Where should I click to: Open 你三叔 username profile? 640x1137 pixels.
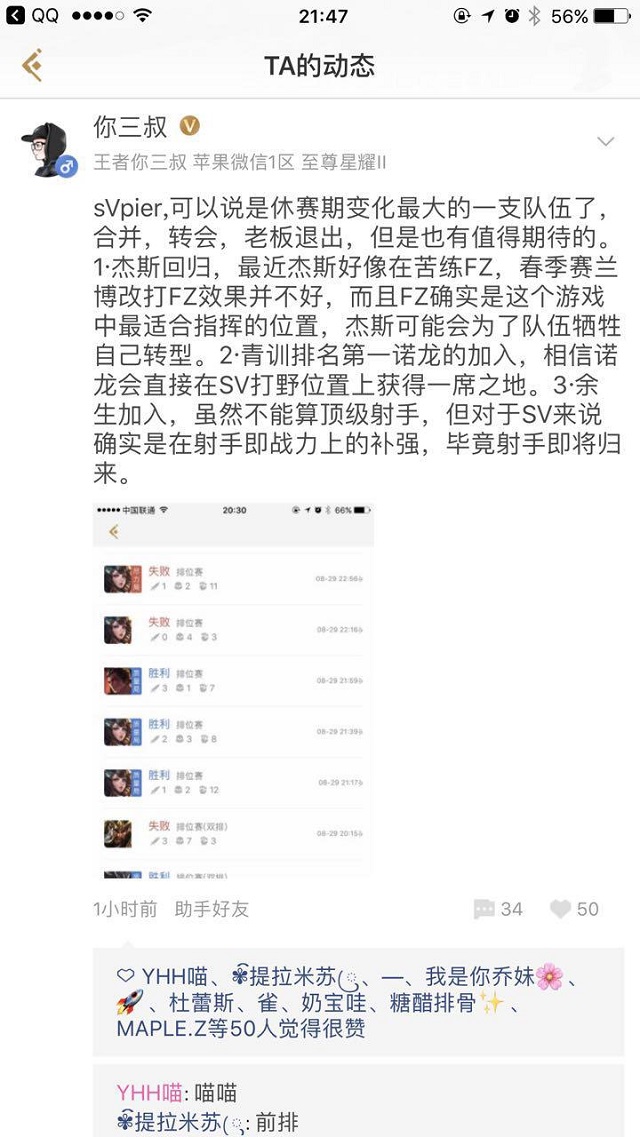click(132, 127)
